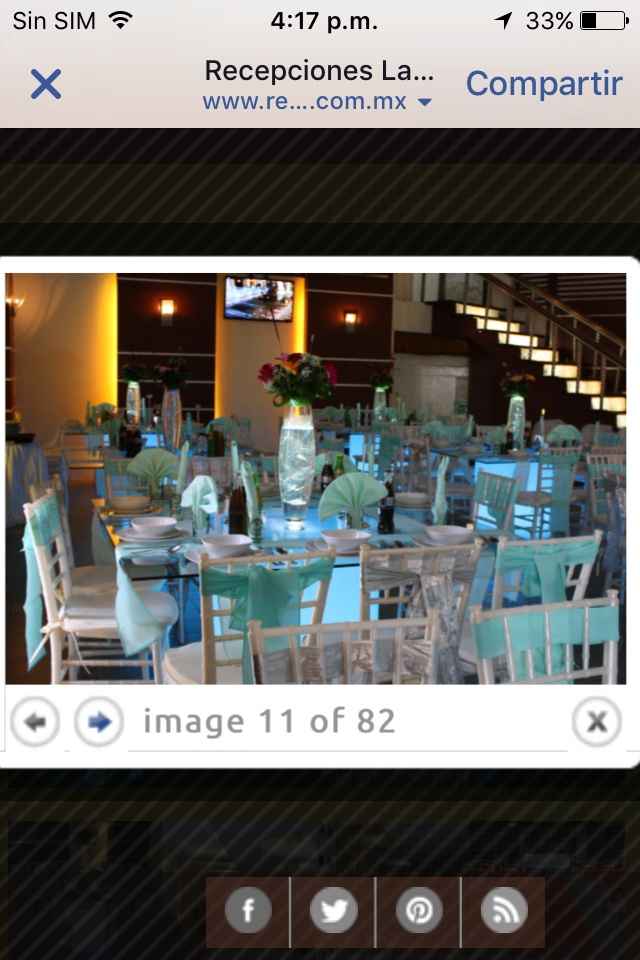Close the in-app browser with X
Image resolution: width=640 pixels, height=960 pixels.
[x=46, y=84]
